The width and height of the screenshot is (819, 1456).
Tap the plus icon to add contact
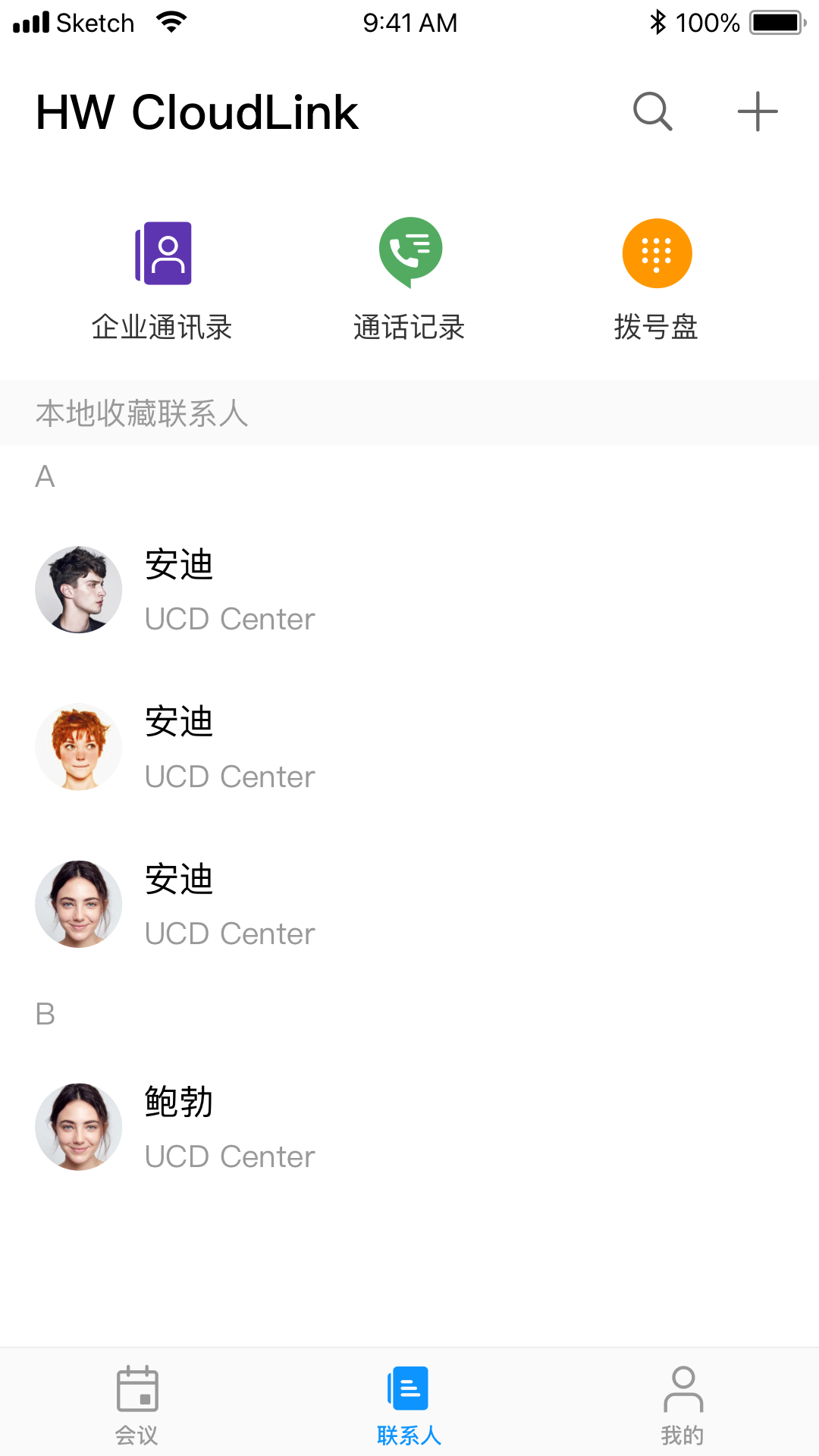757,111
